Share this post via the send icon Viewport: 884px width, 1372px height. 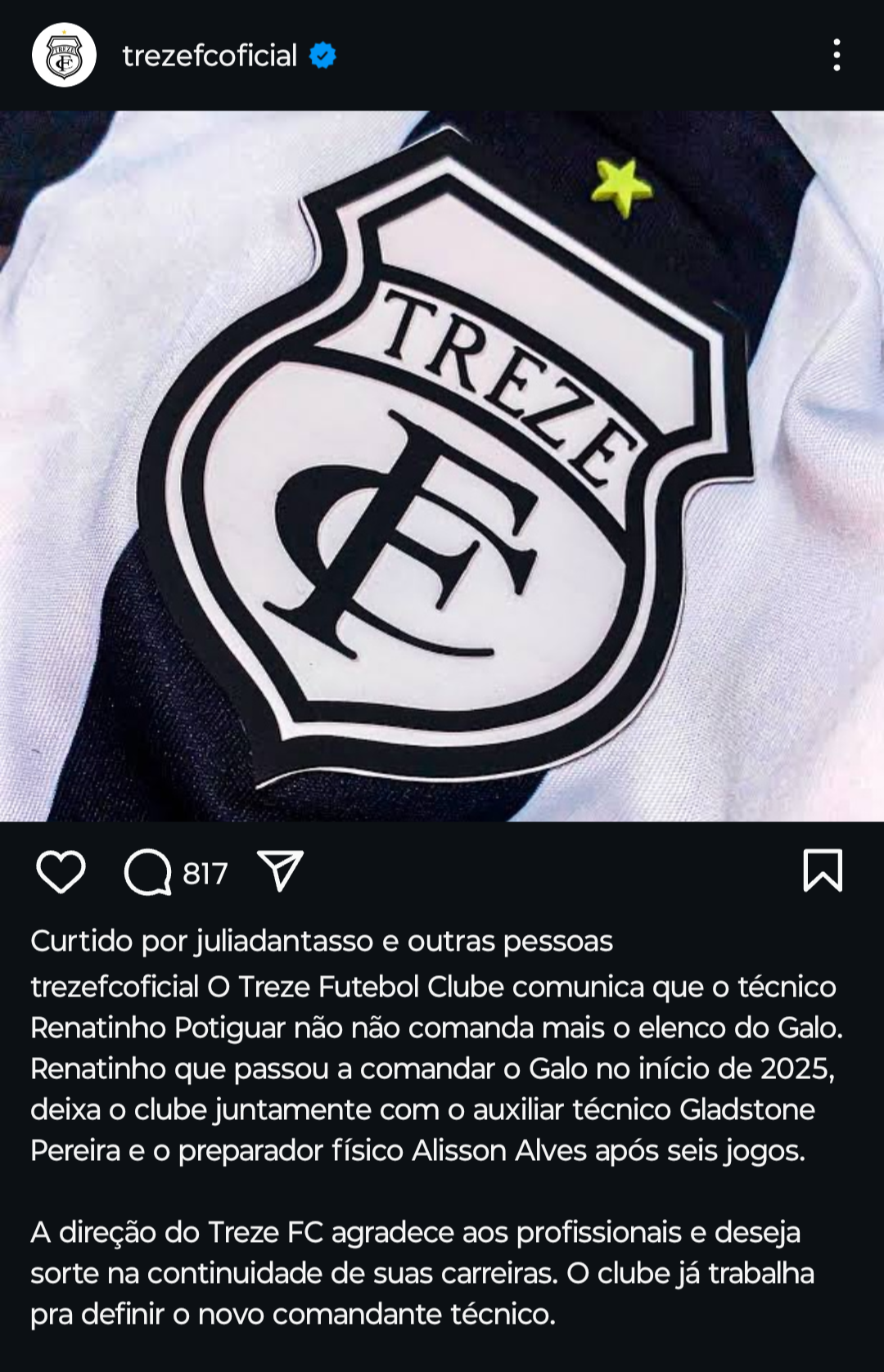281,871
